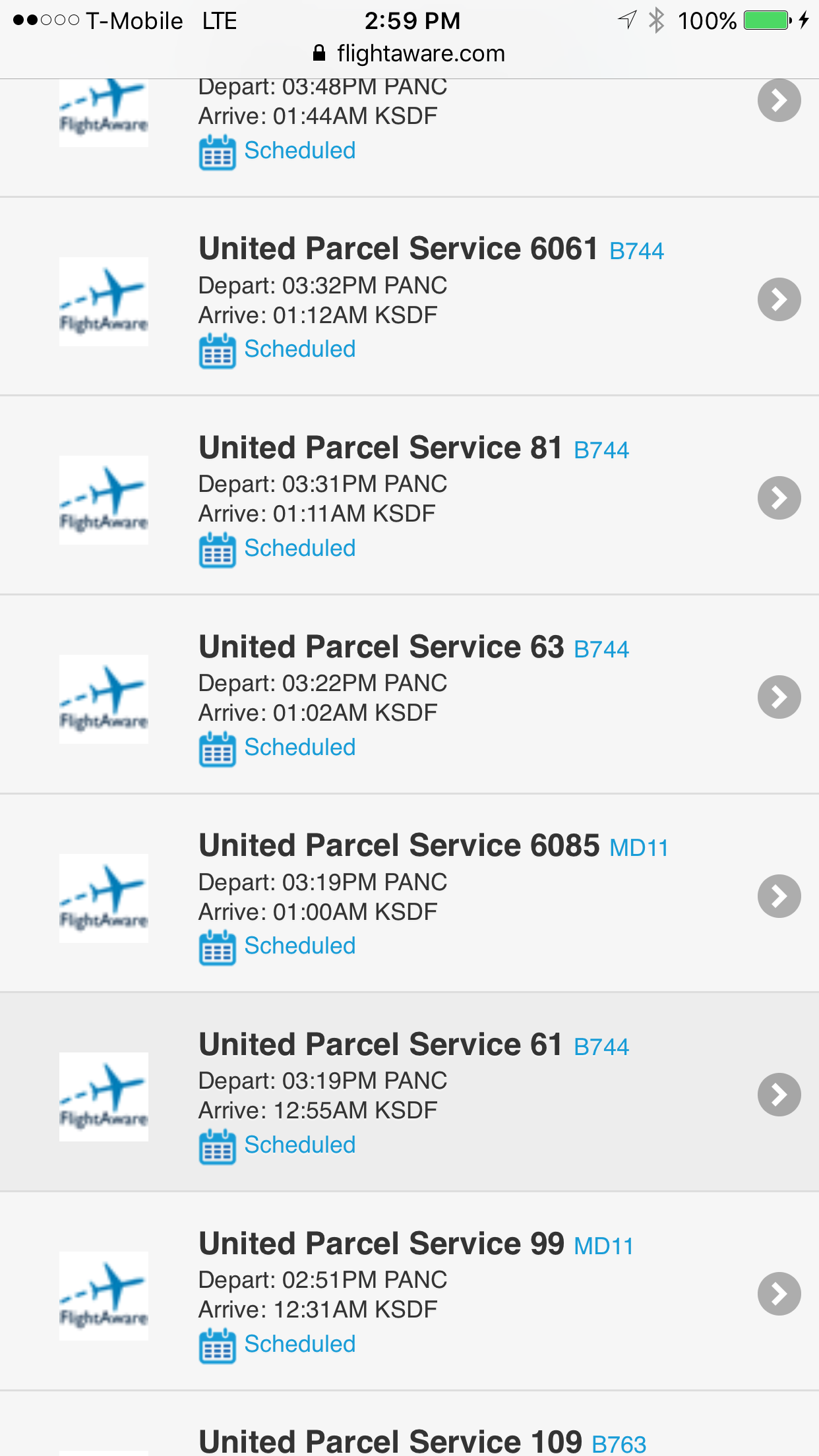Screen dimensions: 819x1456
Task: Open the flight departing 03:48PM from PANC
Action: click(x=409, y=138)
